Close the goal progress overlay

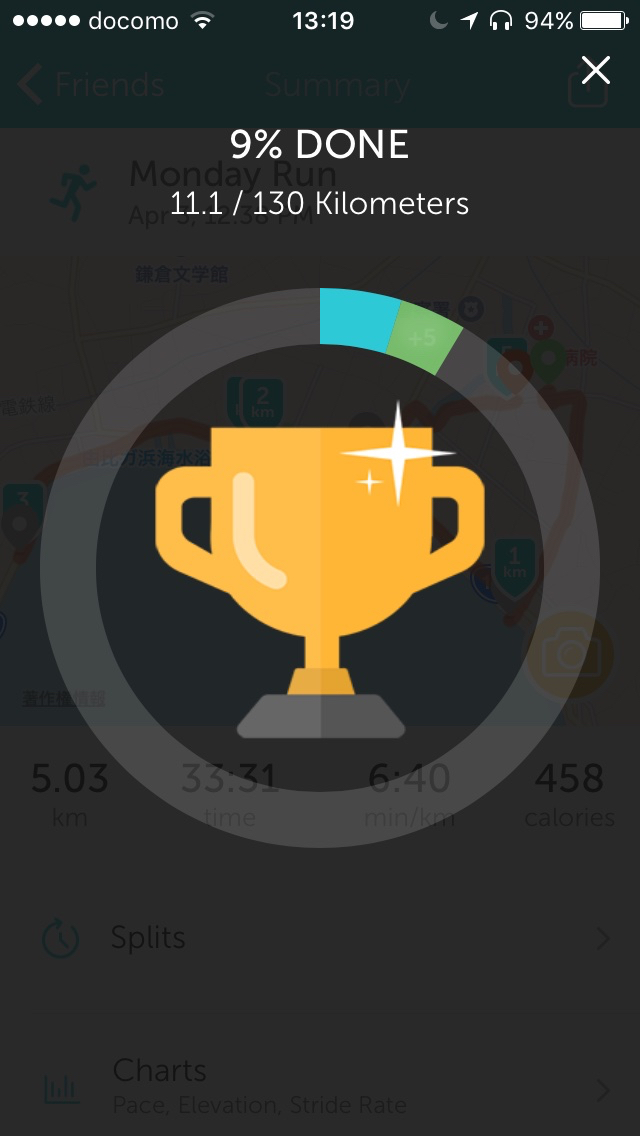pos(596,70)
